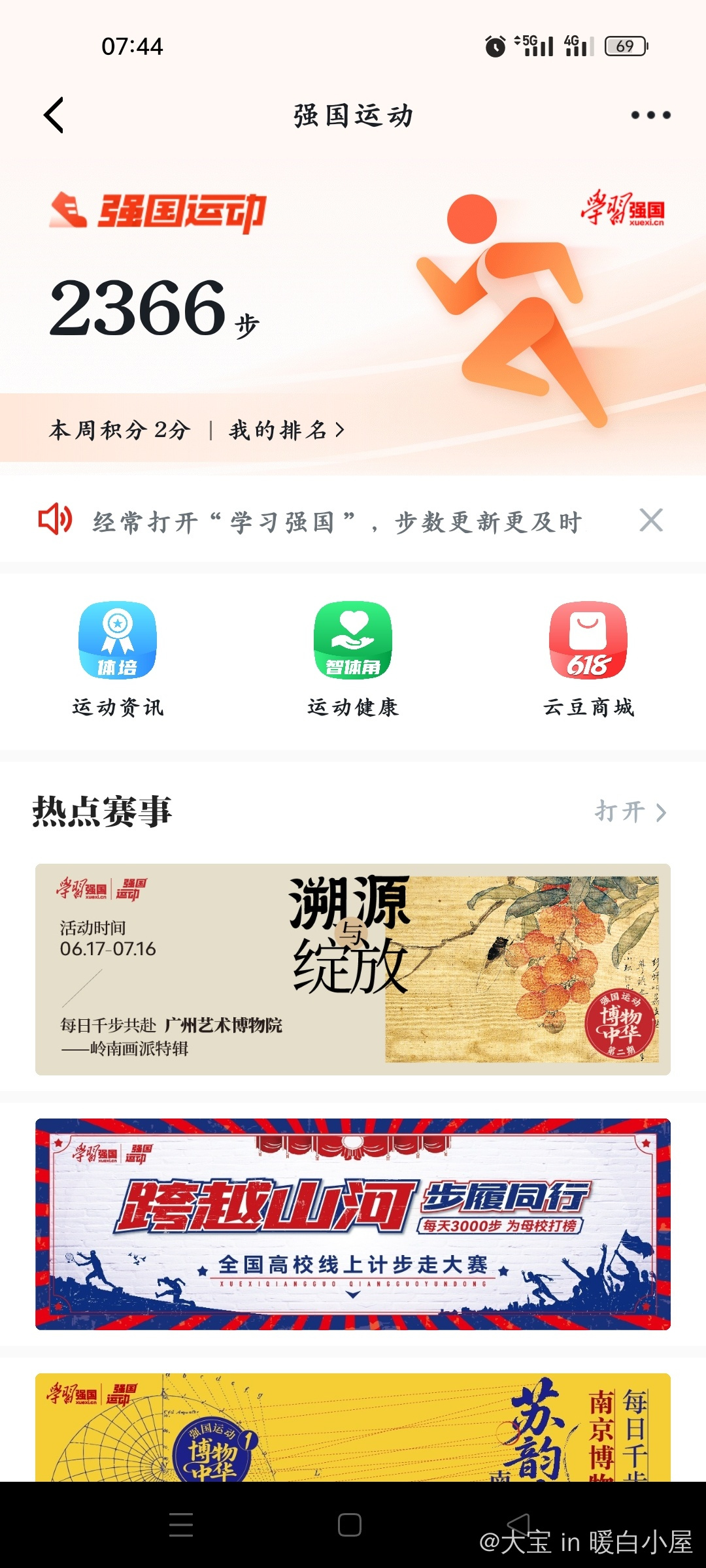Open the 跨越山河 步履同行 university walking contest banner

[x=353, y=1224]
